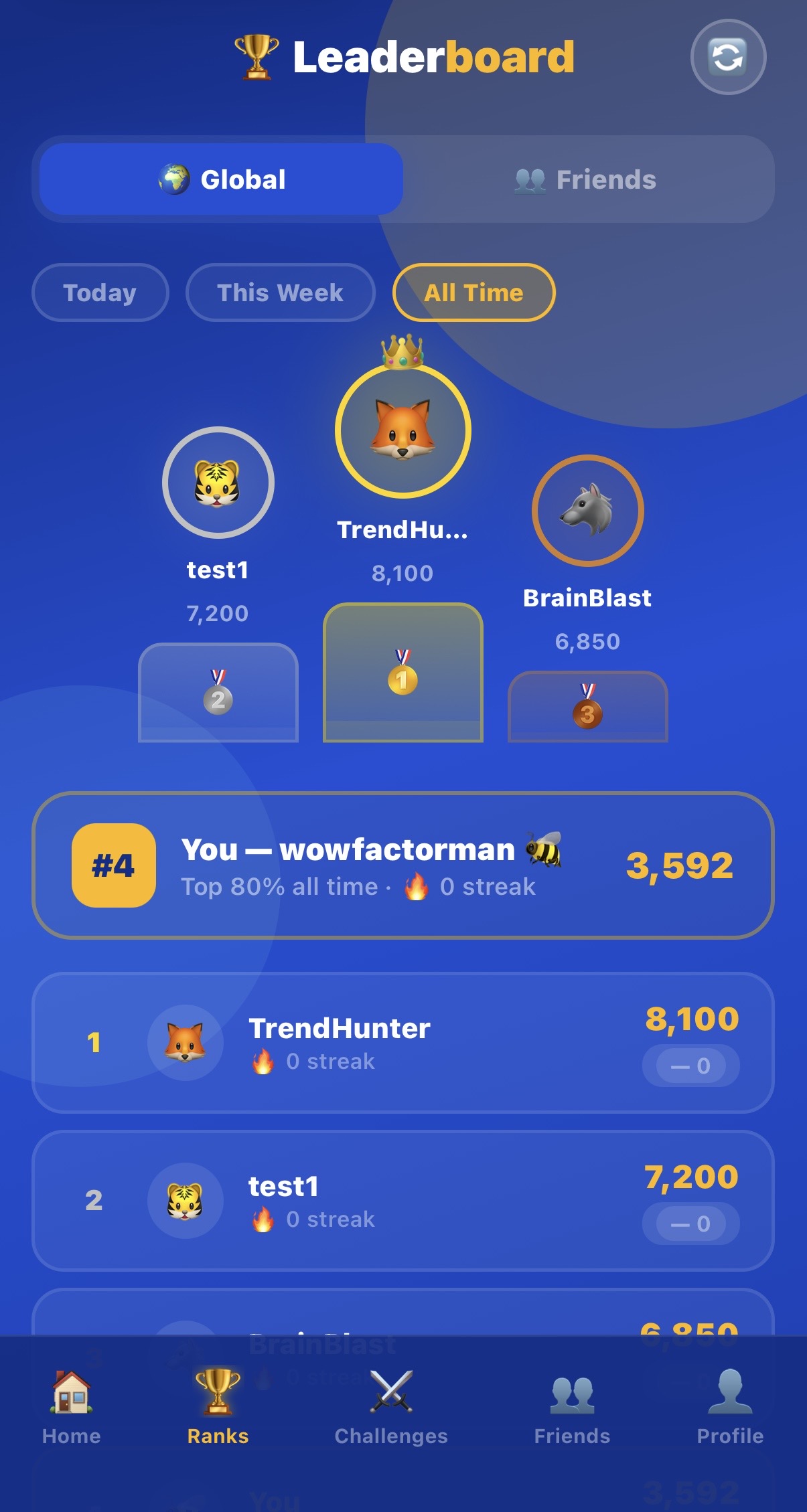
Task: Select the All Time filter
Action: click(473, 292)
